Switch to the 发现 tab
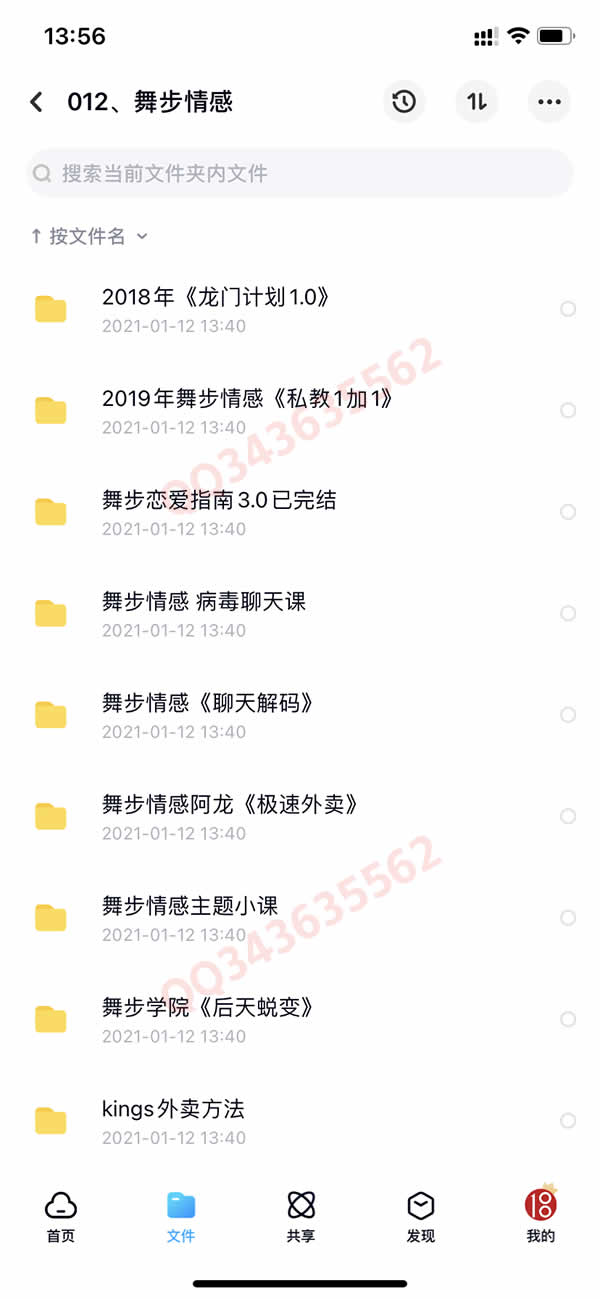This screenshot has height=1299, width=600. (421, 1216)
